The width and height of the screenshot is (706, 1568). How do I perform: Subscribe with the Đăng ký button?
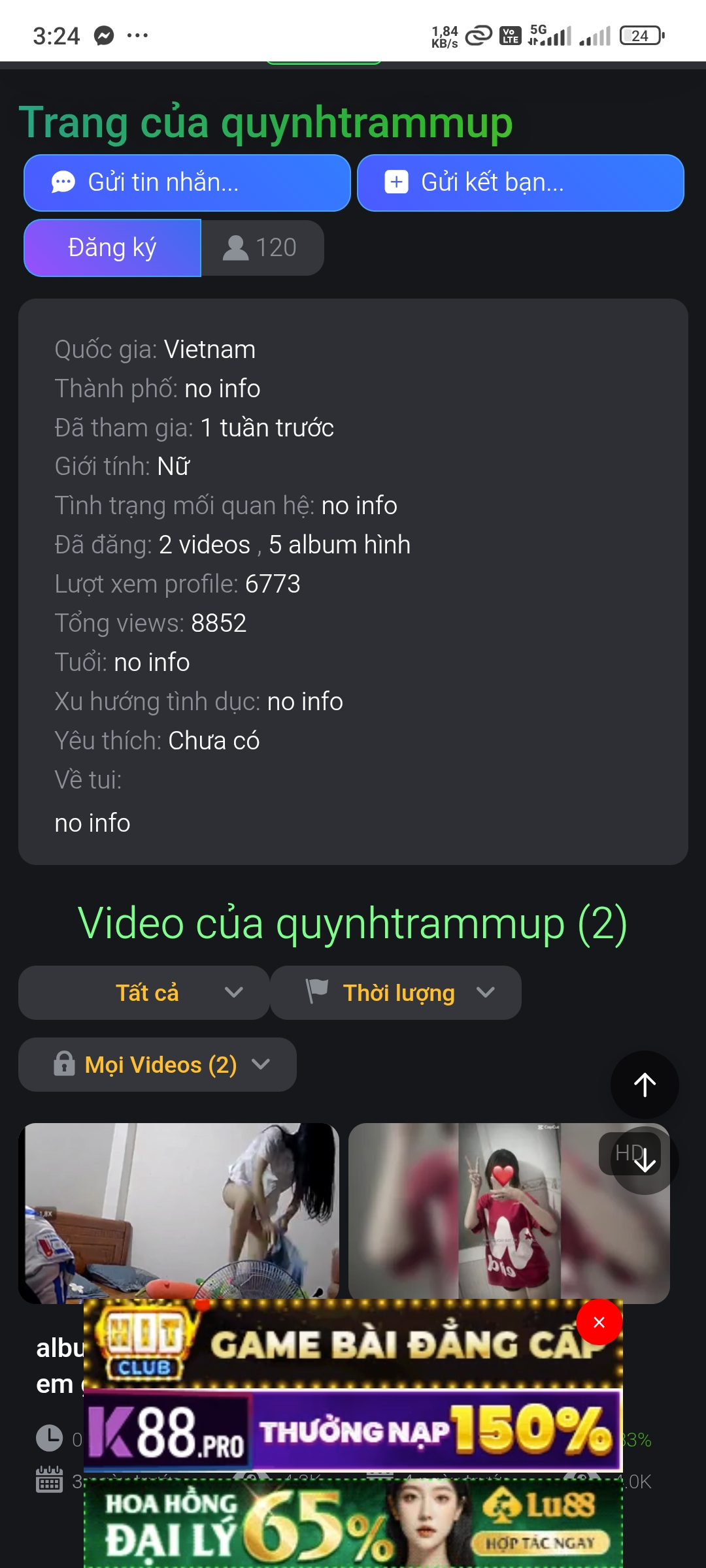pyautogui.click(x=112, y=248)
